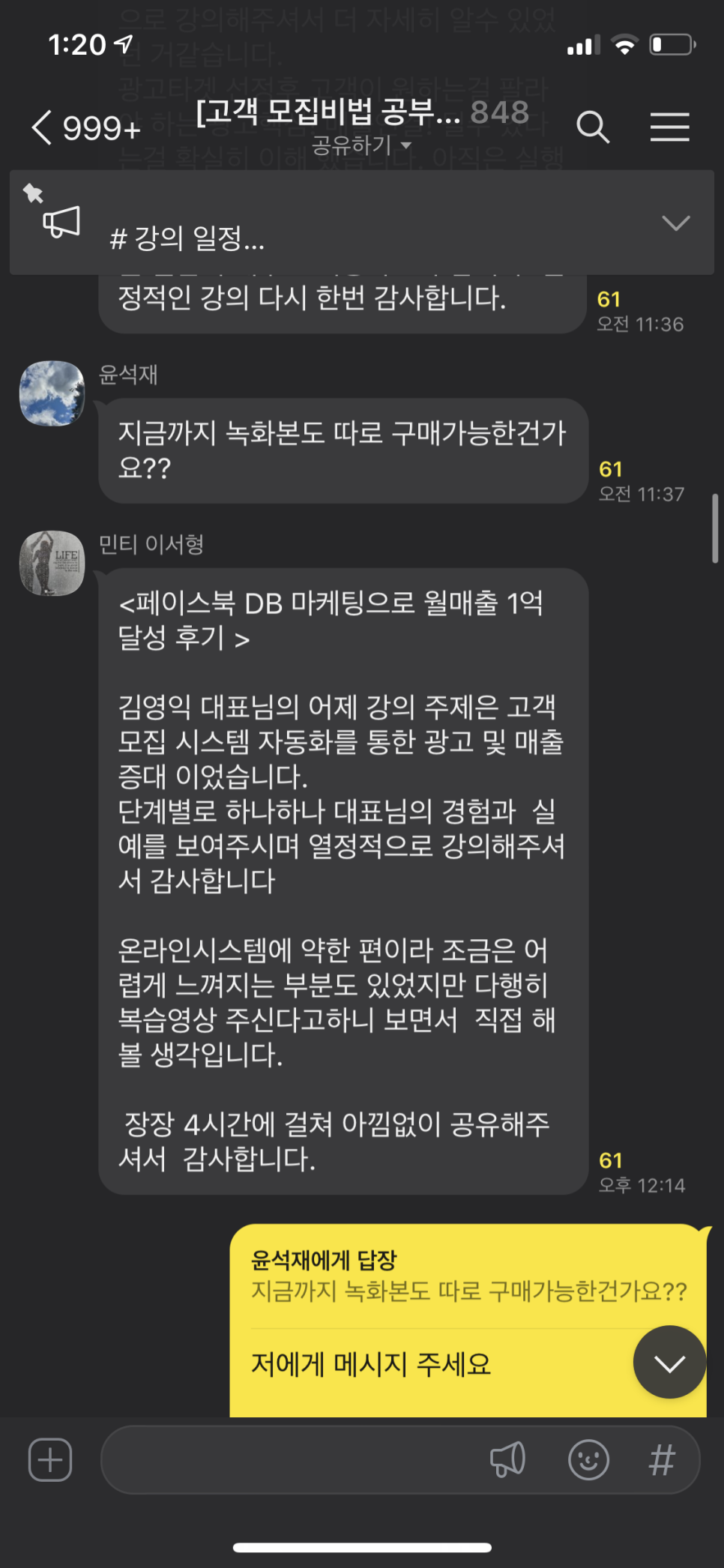Image resolution: width=724 pixels, height=1568 pixels.
Task: Open 윤석재's profile picture
Action: (x=52, y=393)
